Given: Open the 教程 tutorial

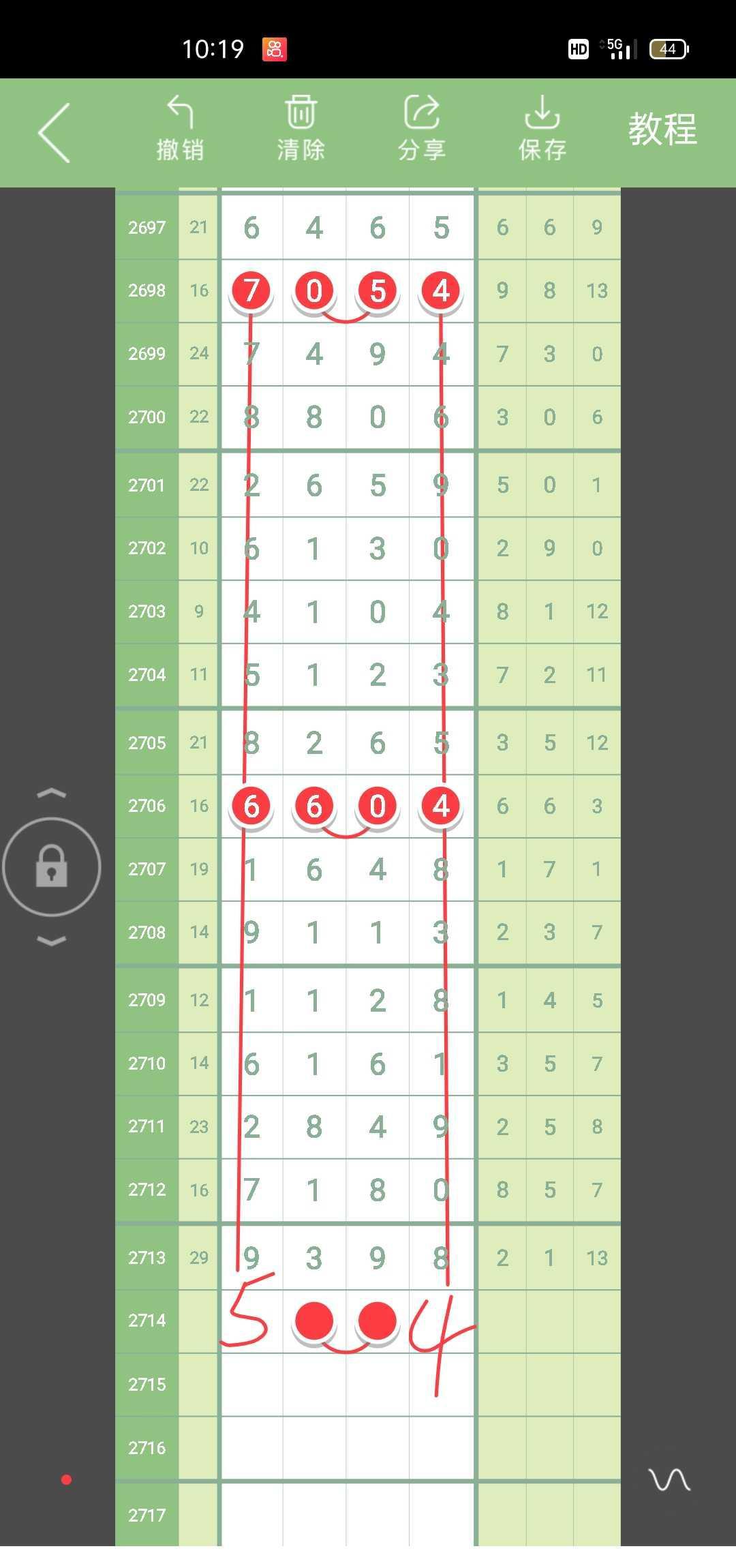Looking at the screenshot, I should click(x=662, y=129).
